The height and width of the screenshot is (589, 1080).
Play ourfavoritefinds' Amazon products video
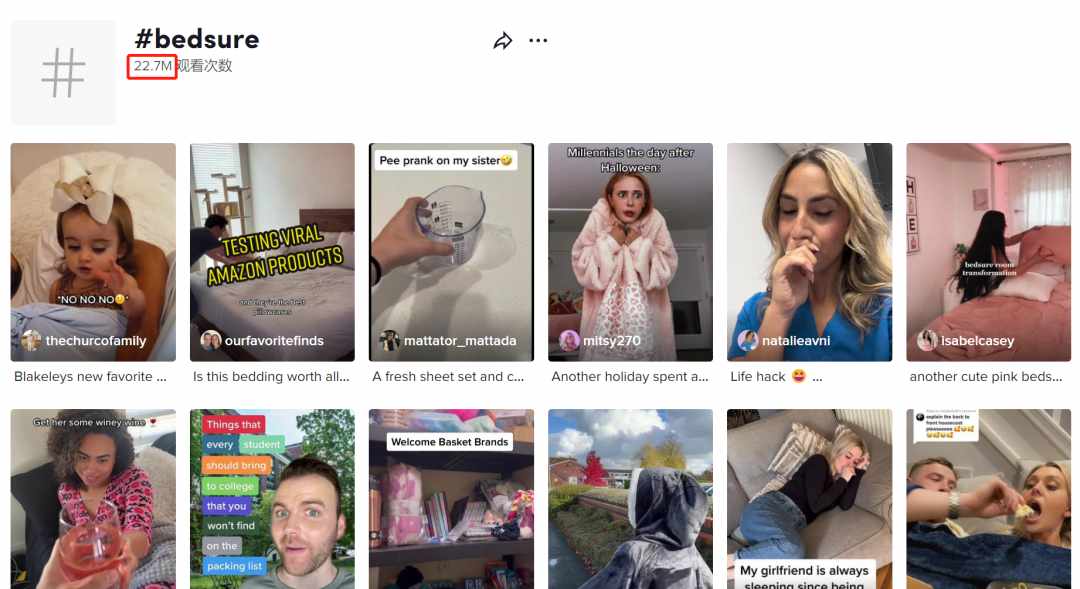tap(272, 250)
